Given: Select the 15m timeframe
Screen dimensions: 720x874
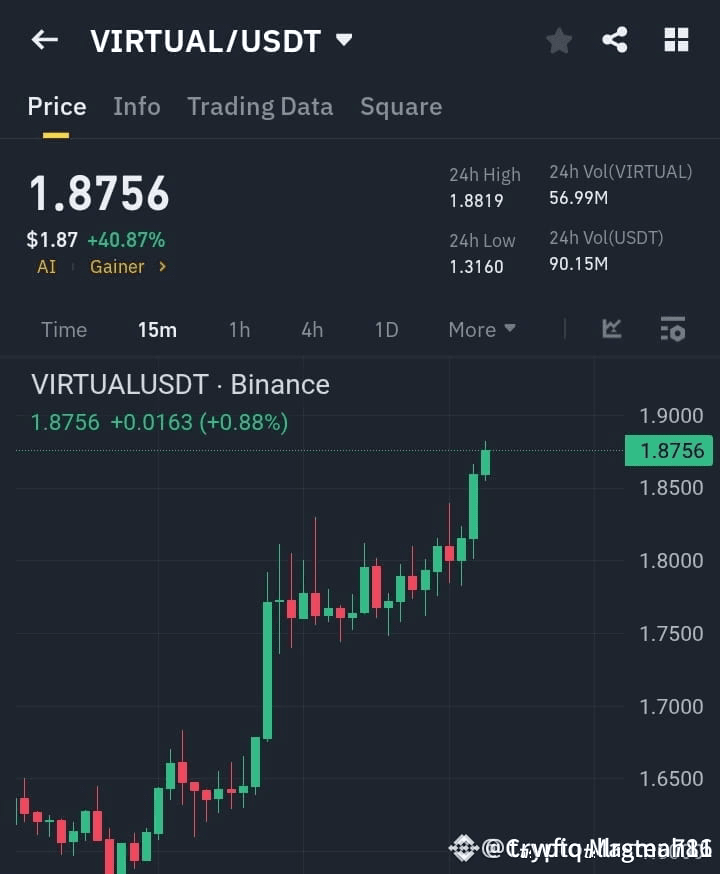Looking at the screenshot, I should (156, 329).
